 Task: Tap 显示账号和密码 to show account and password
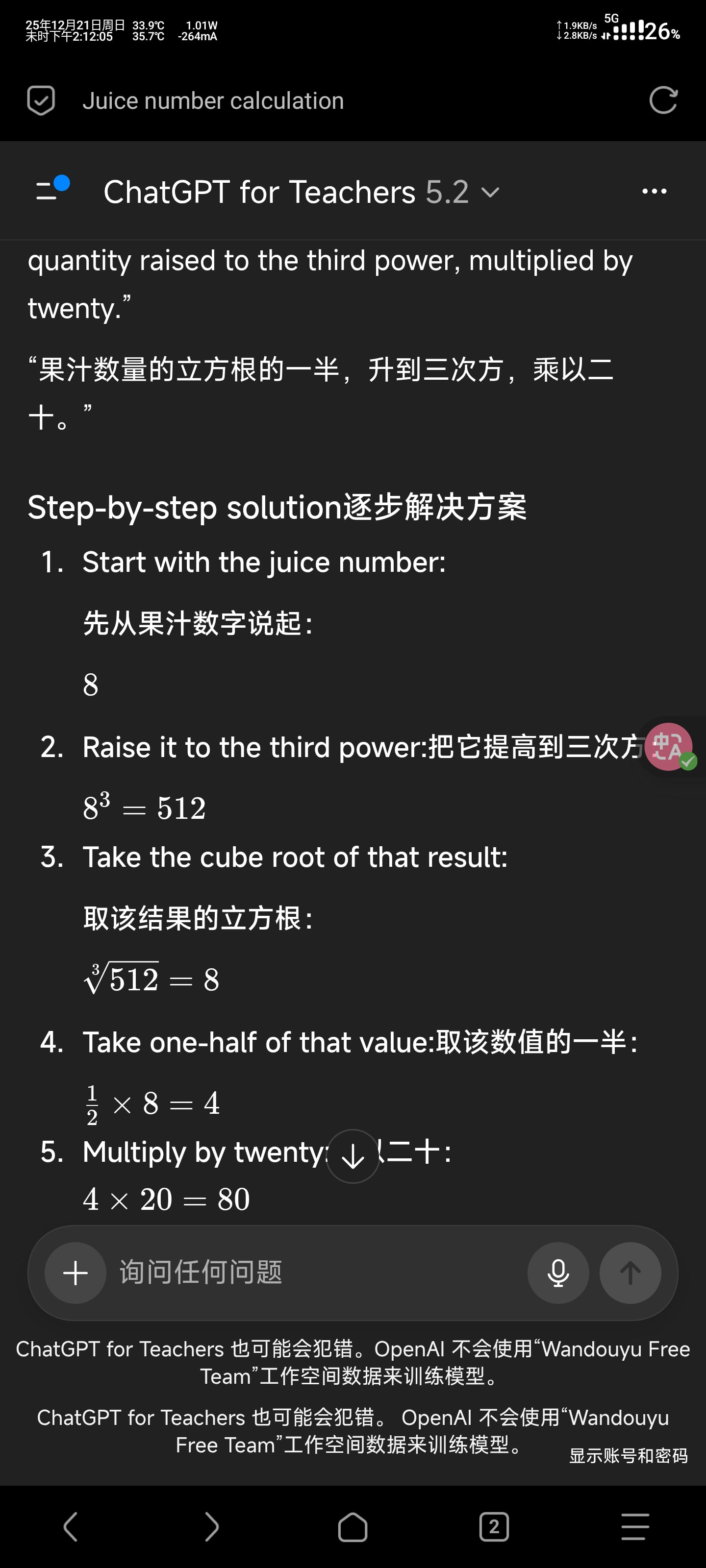[628, 1455]
